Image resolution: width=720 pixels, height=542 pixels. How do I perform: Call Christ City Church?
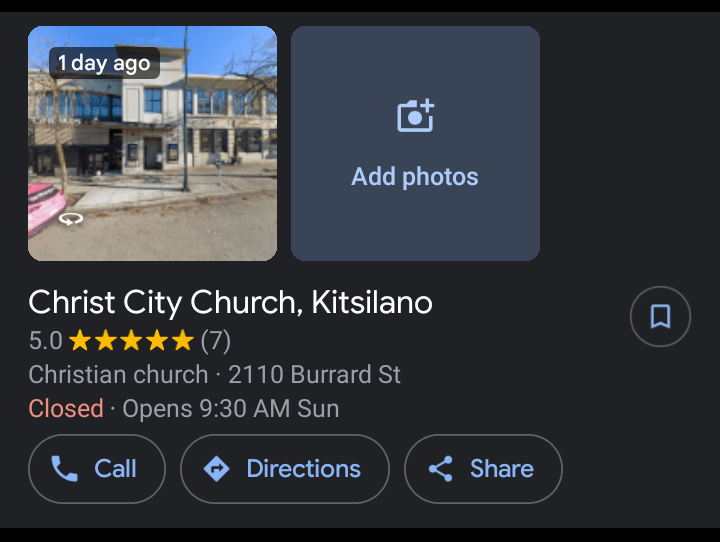click(97, 468)
